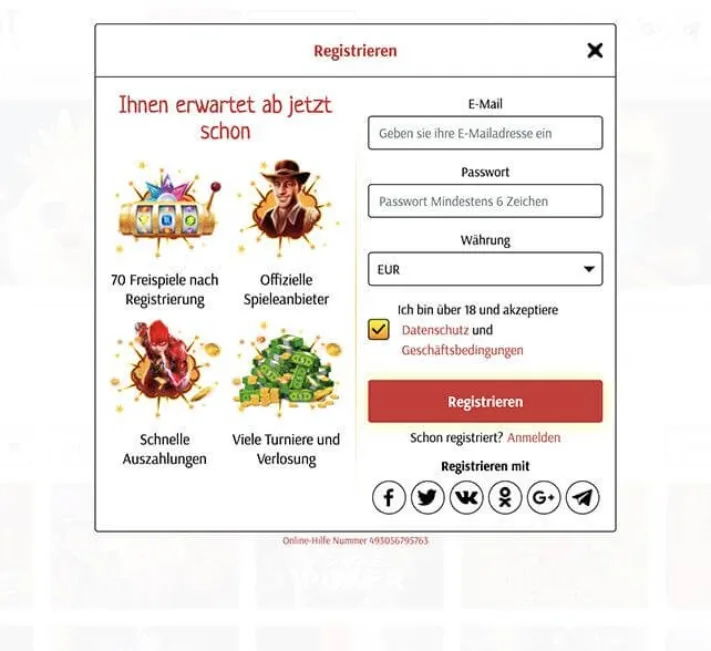
Task: Register with Twitter
Action: [x=427, y=497]
